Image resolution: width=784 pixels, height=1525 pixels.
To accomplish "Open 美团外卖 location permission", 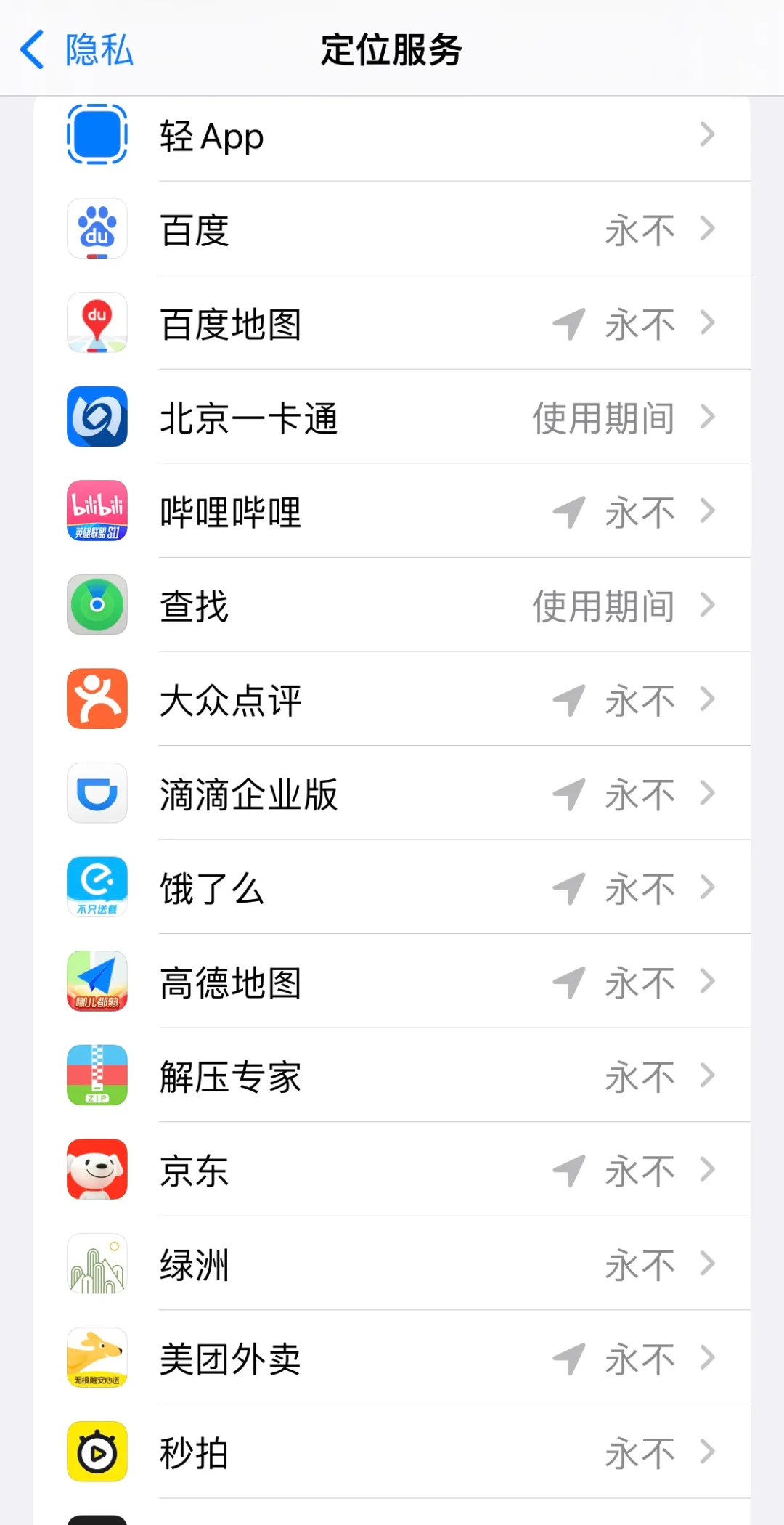I will 392,1358.
